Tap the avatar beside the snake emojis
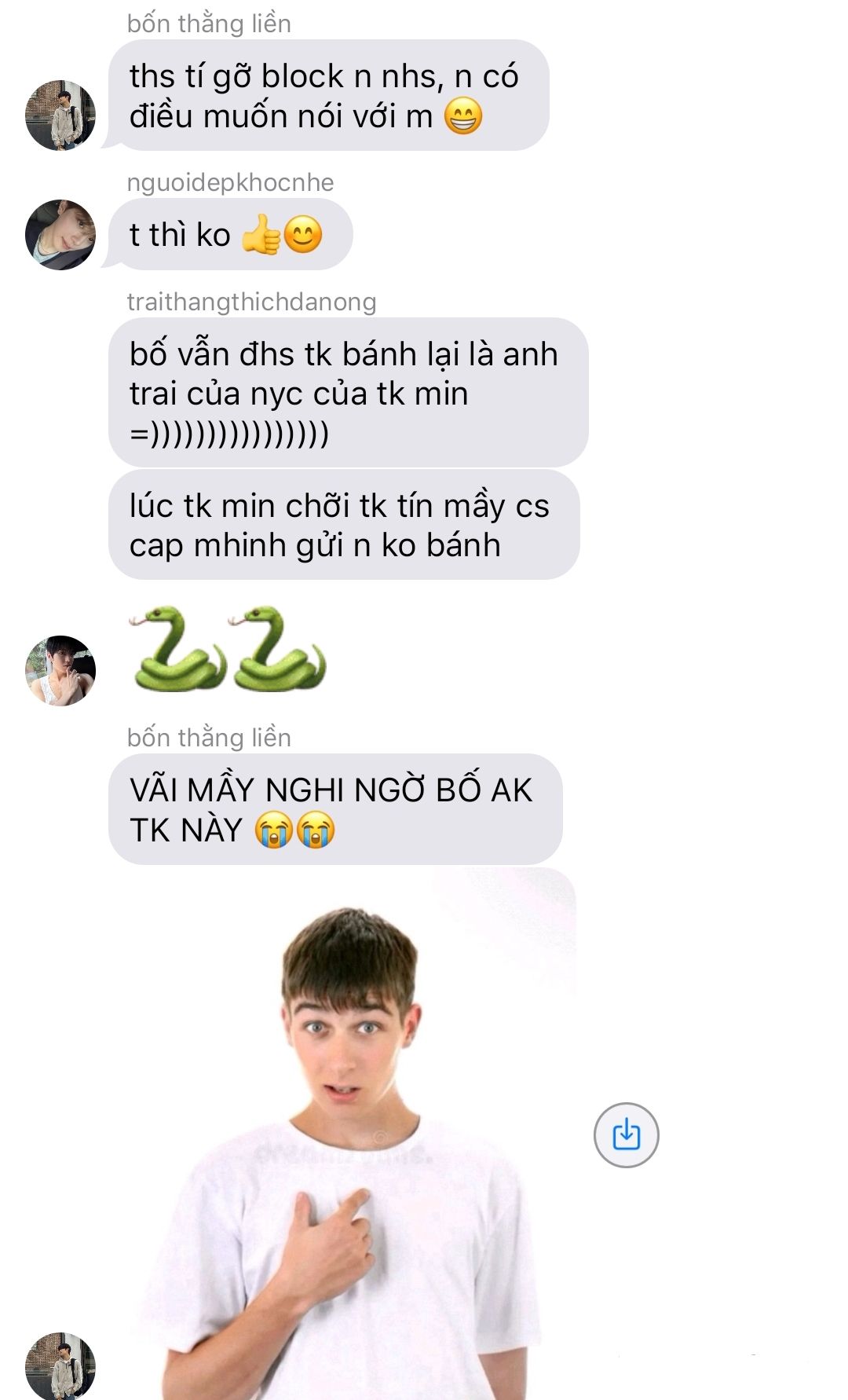This screenshot has width=848, height=1400. point(60,670)
